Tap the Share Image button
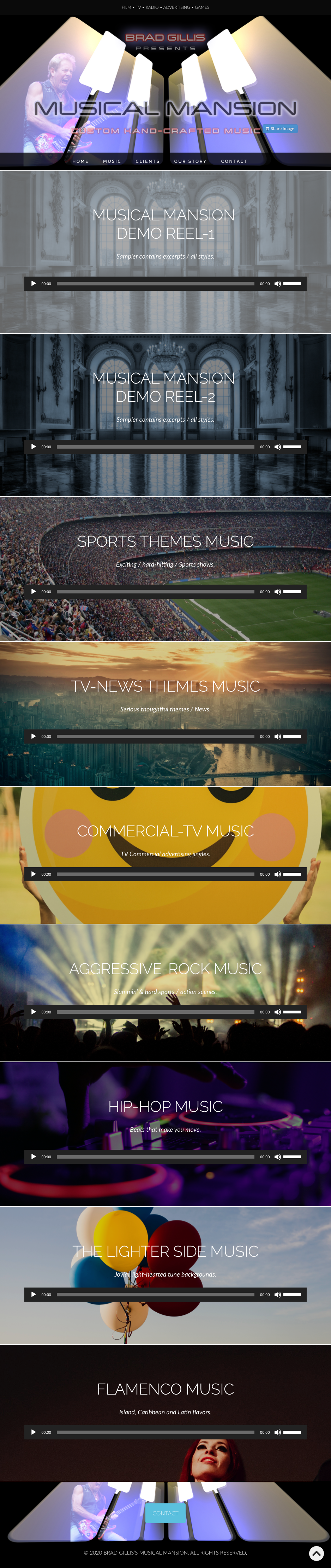 [281, 129]
